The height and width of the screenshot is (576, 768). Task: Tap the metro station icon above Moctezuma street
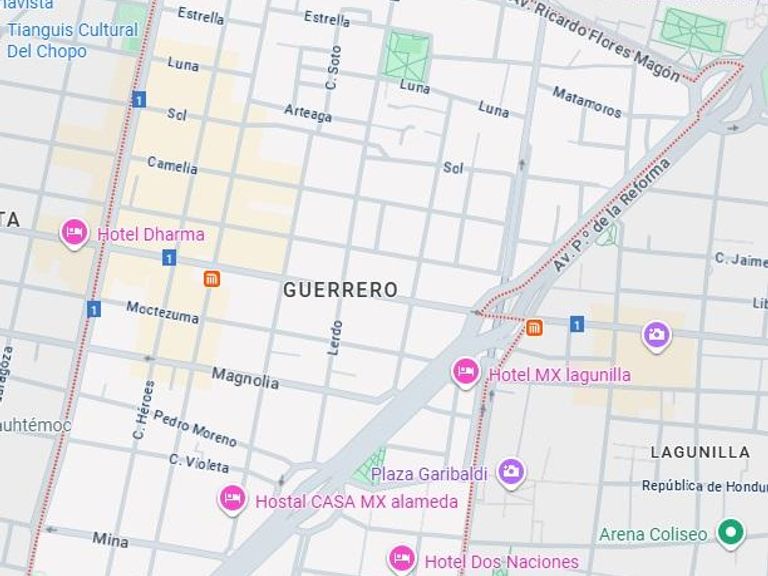(212, 279)
